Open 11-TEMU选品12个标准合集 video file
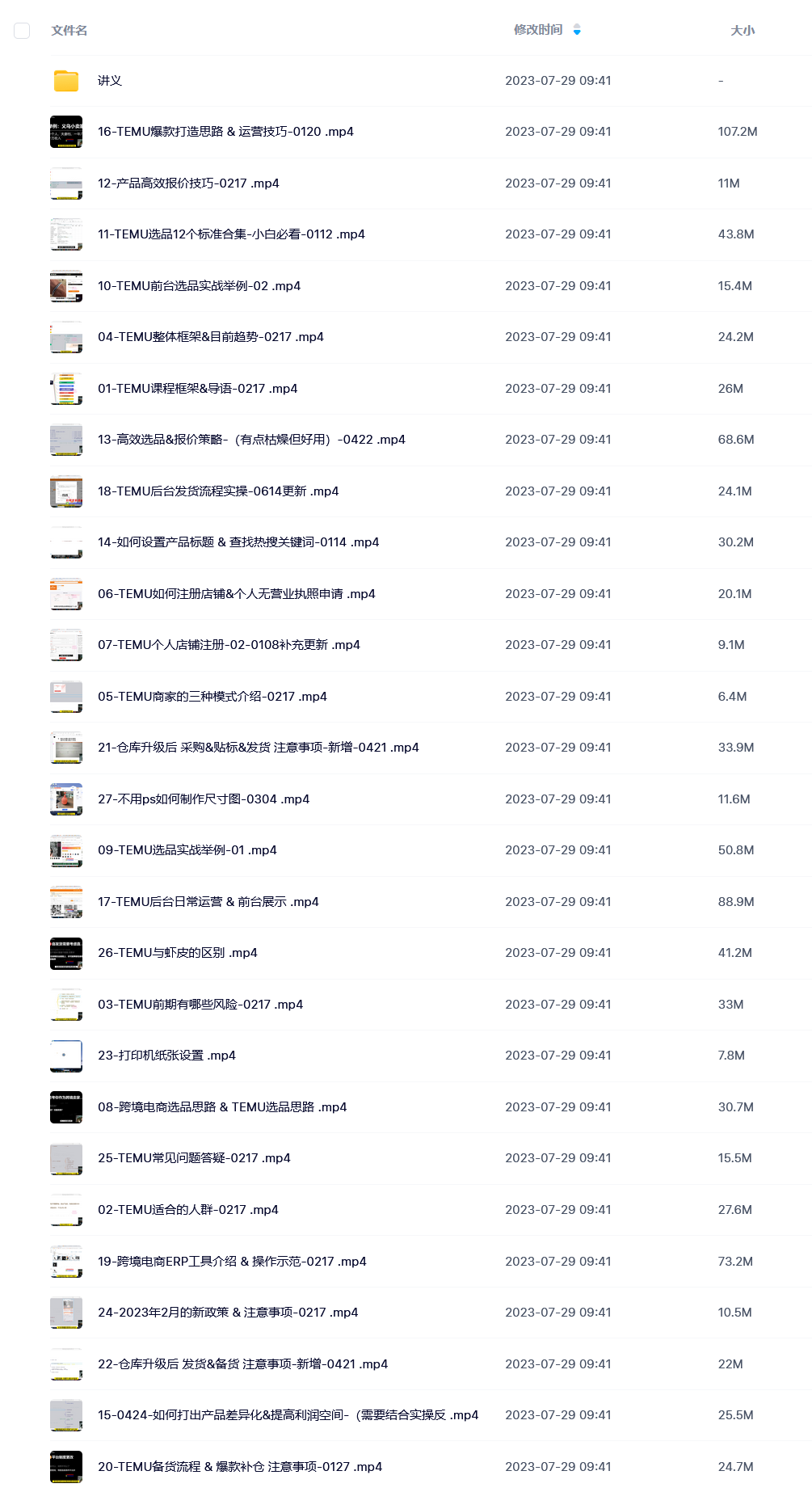 [x=231, y=234]
